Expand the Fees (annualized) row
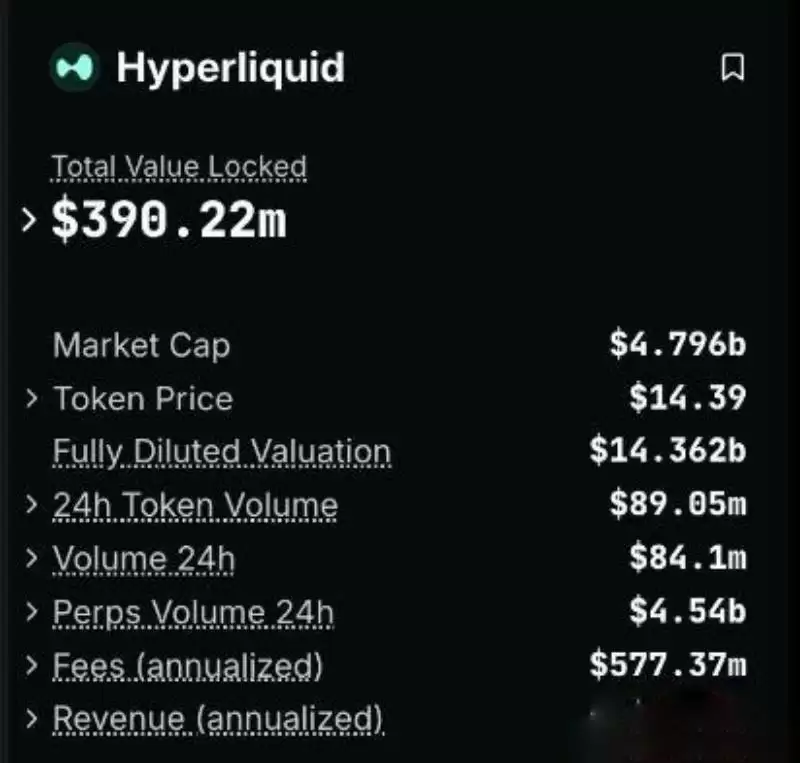The width and height of the screenshot is (800, 763). [32, 665]
